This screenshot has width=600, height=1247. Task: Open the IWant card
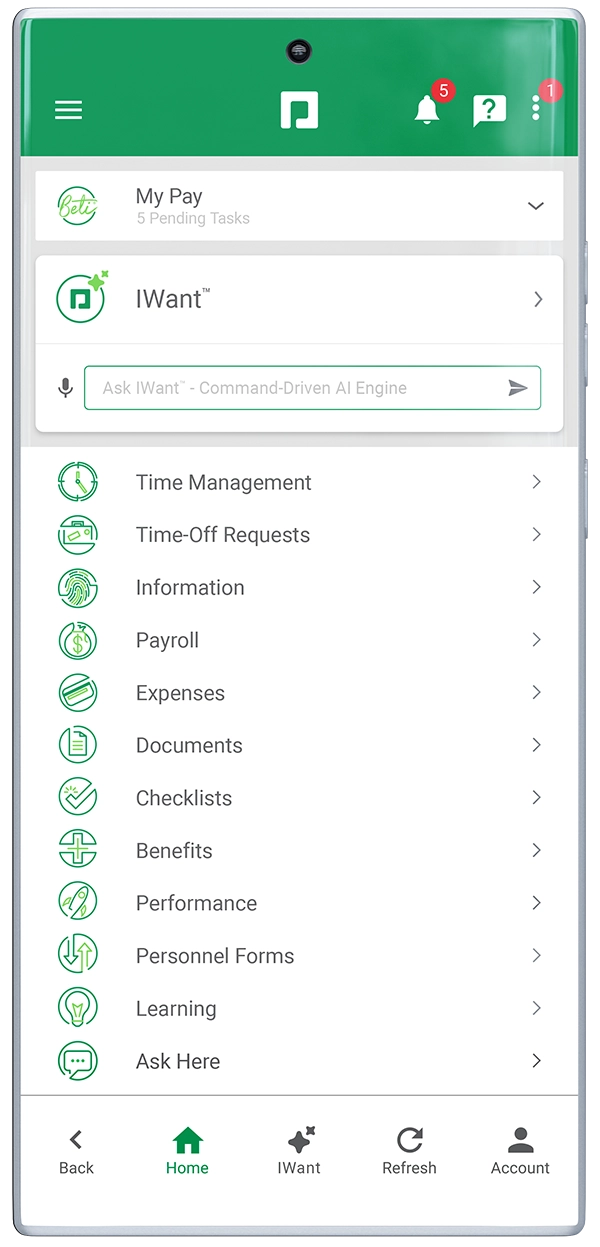[299, 299]
